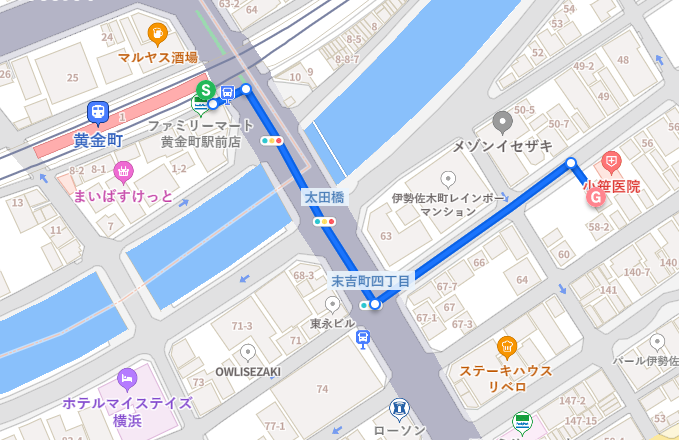Select the OWLISEZAKI location pin

pyautogui.click(x=249, y=350)
